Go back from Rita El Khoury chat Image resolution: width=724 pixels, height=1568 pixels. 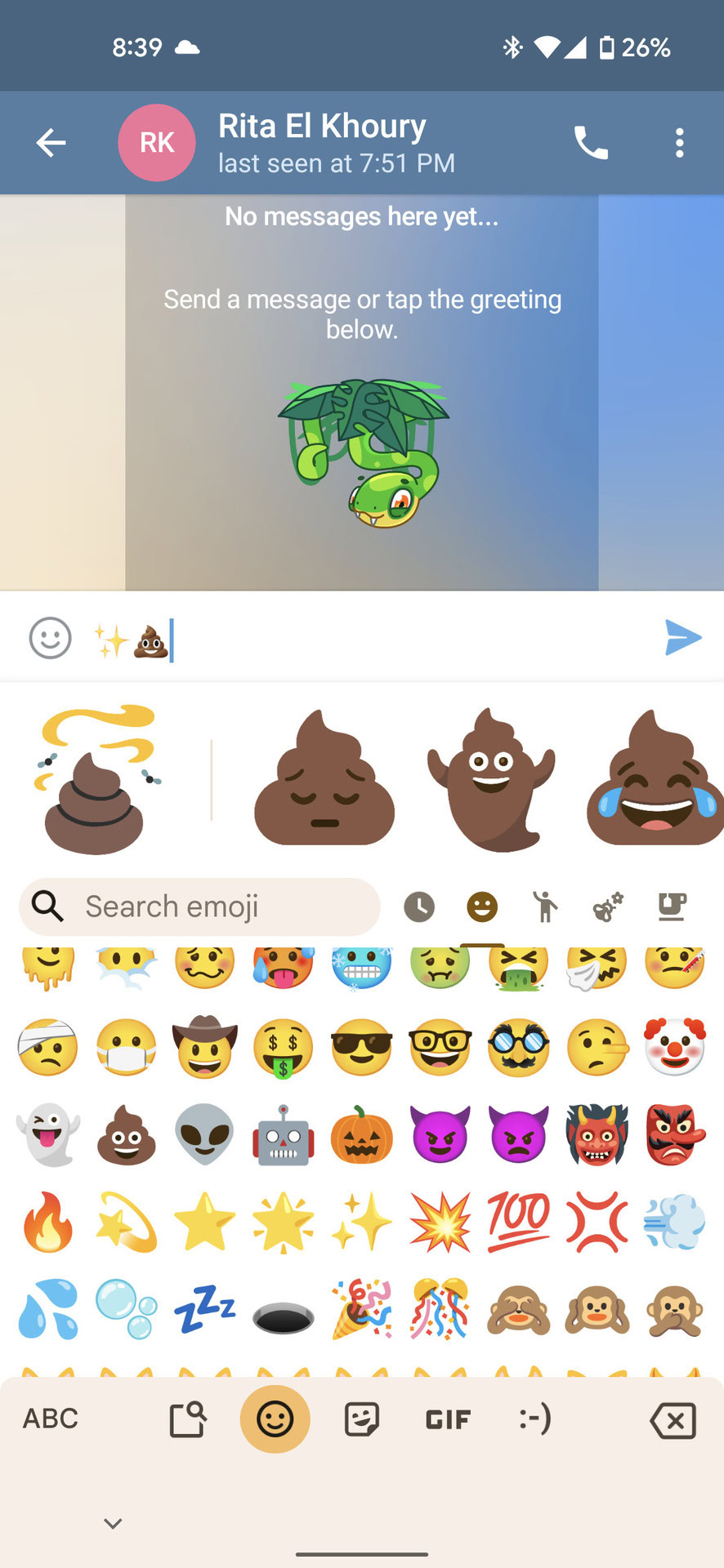coord(51,143)
